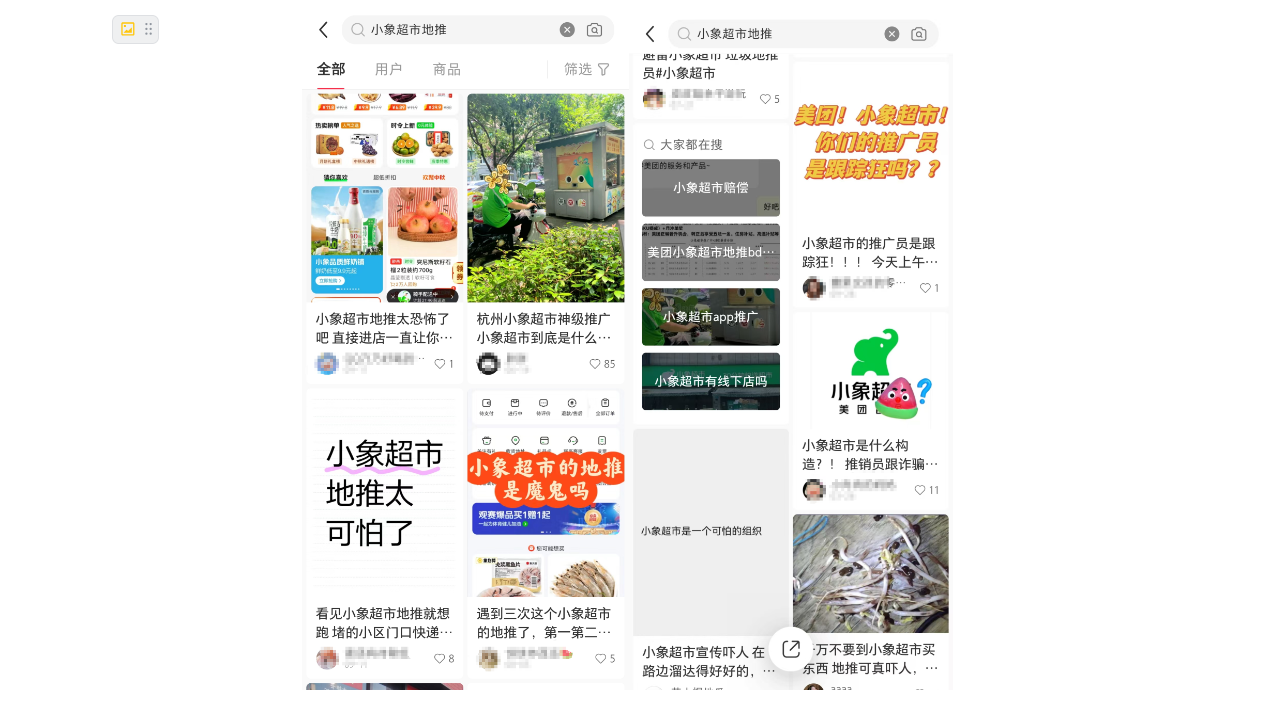Tap the floating share button

pyautogui.click(x=790, y=648)
